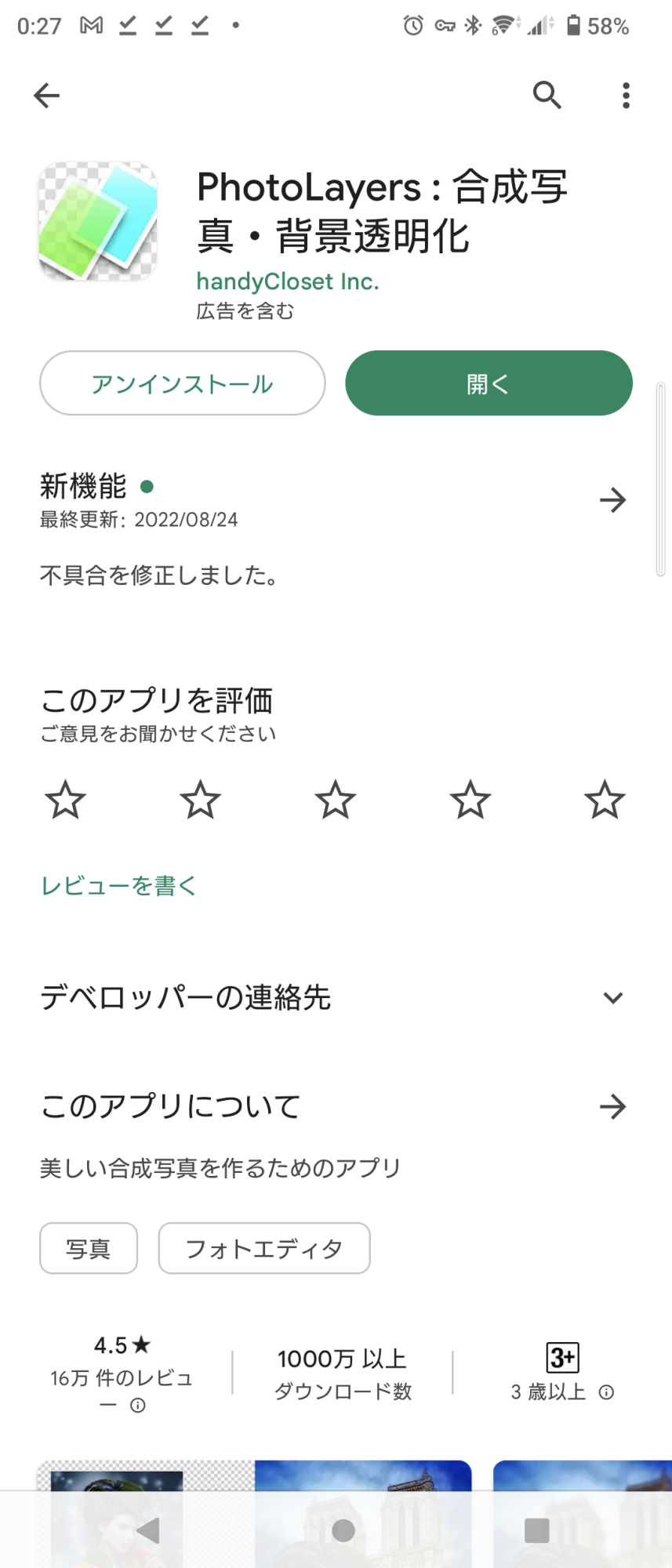Expand デベロッパーの連絡先 section
This screenshot has width=672, height=1568.
pyautogui.click(x=612, y=998)
